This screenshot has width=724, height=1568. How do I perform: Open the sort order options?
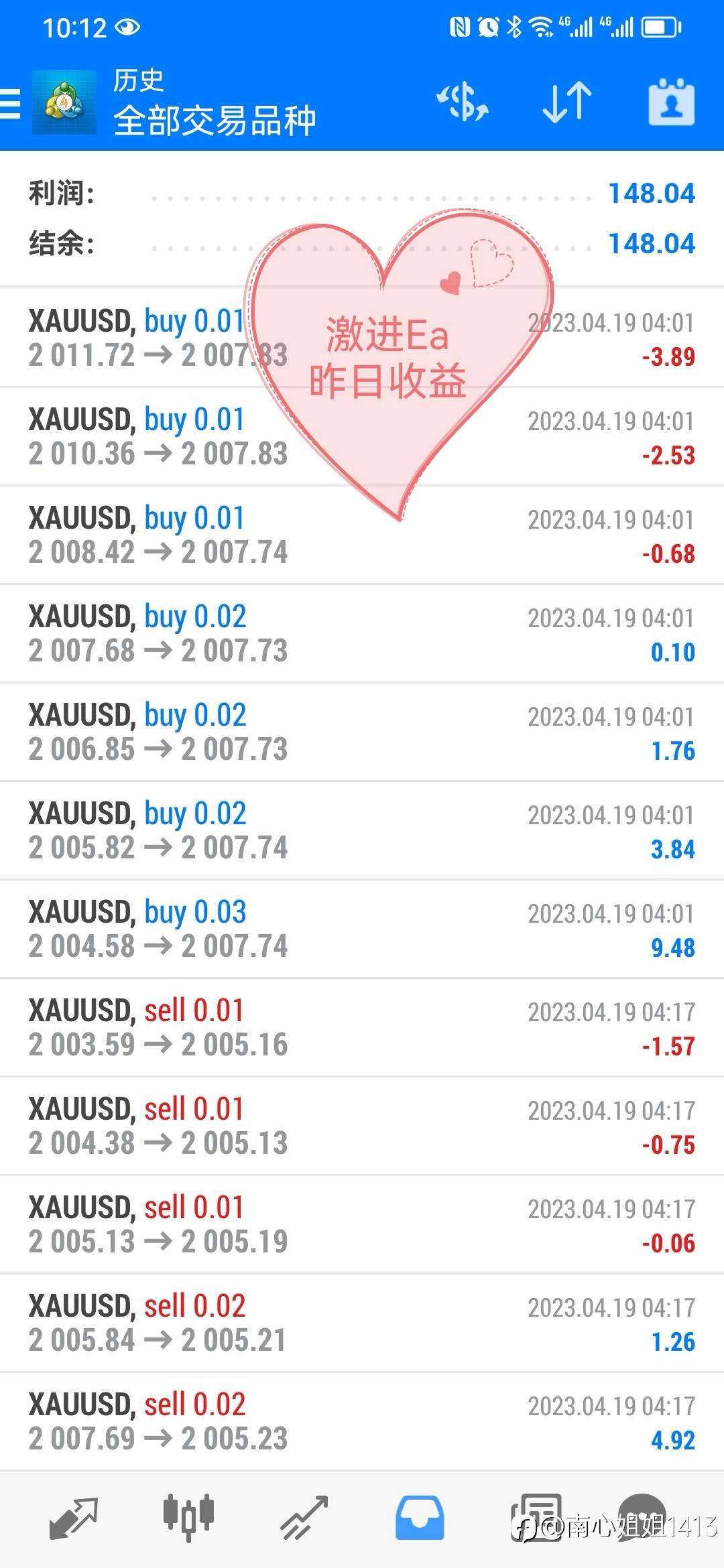(x=566, y=103)
